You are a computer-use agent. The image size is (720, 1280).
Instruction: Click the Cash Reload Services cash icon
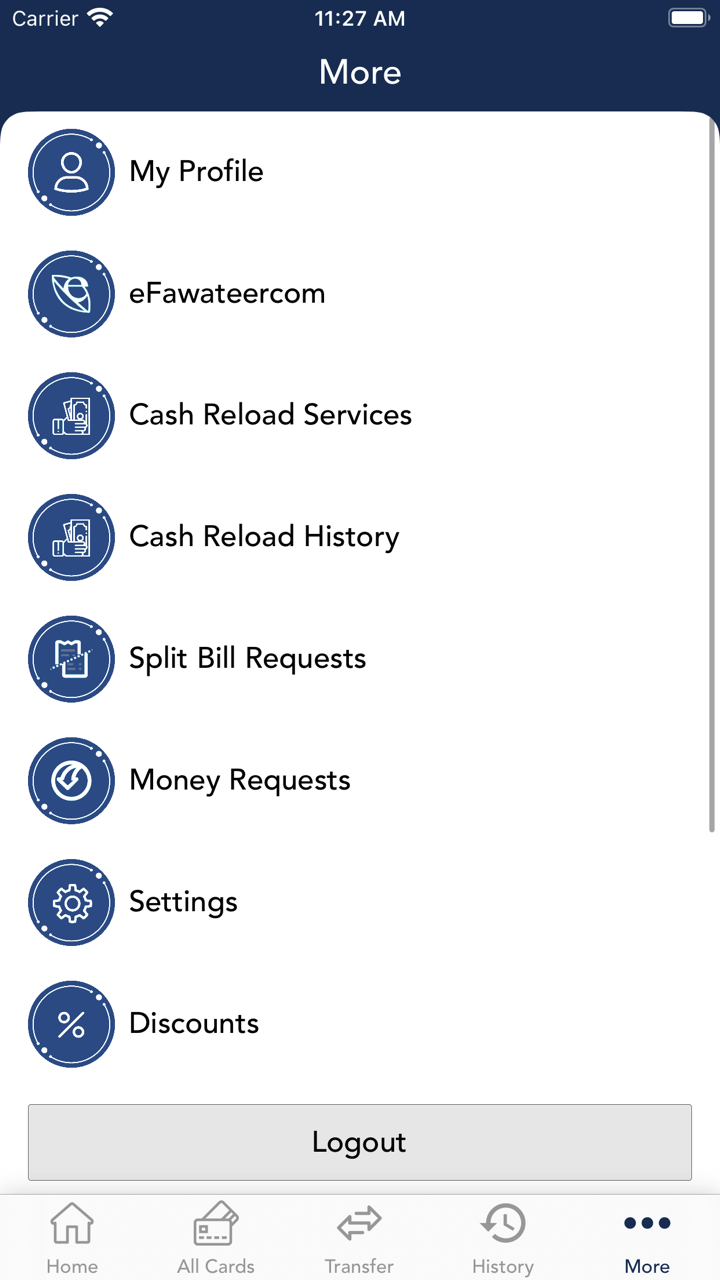coord(71,415)
